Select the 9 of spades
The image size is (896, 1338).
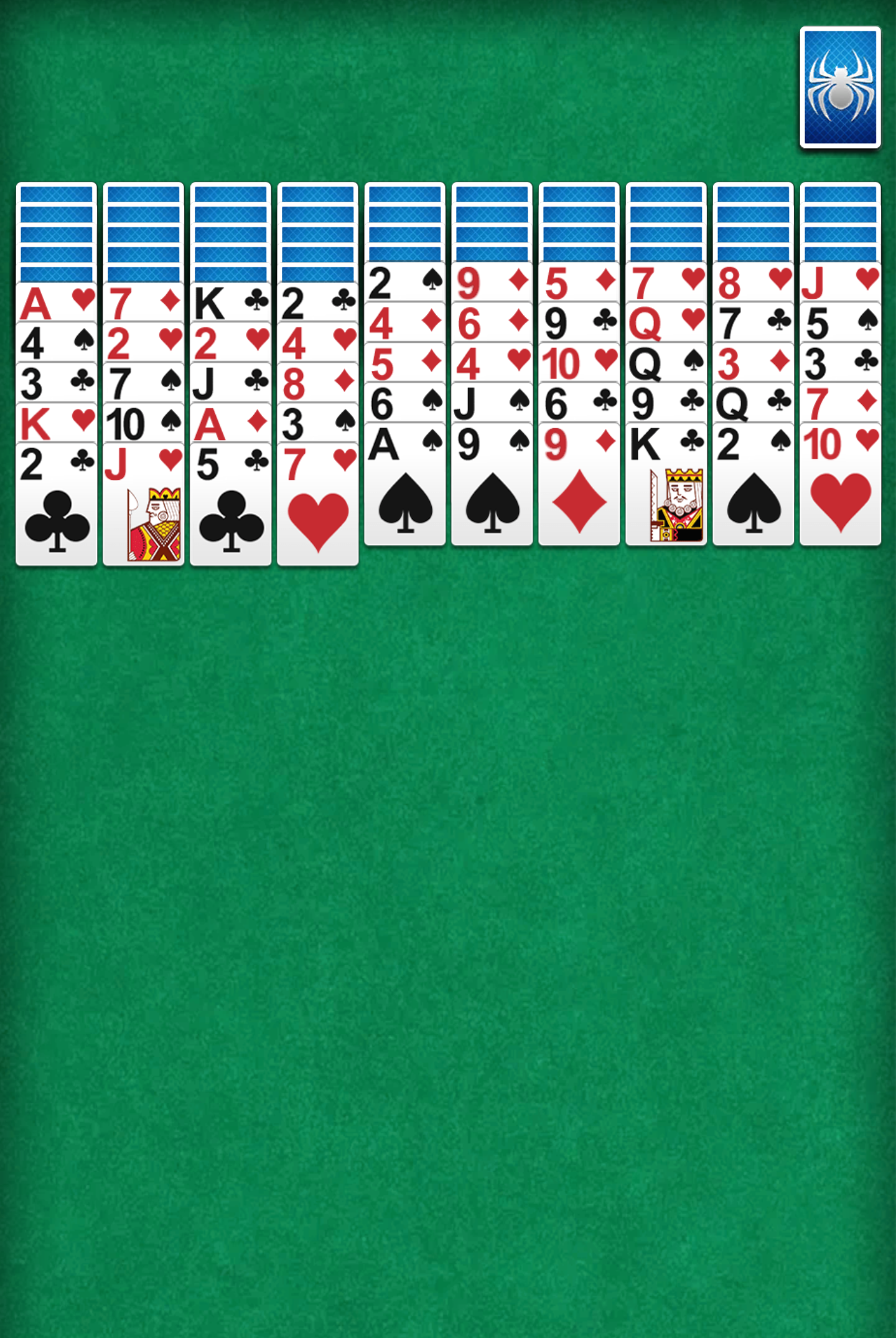[492, 485]
